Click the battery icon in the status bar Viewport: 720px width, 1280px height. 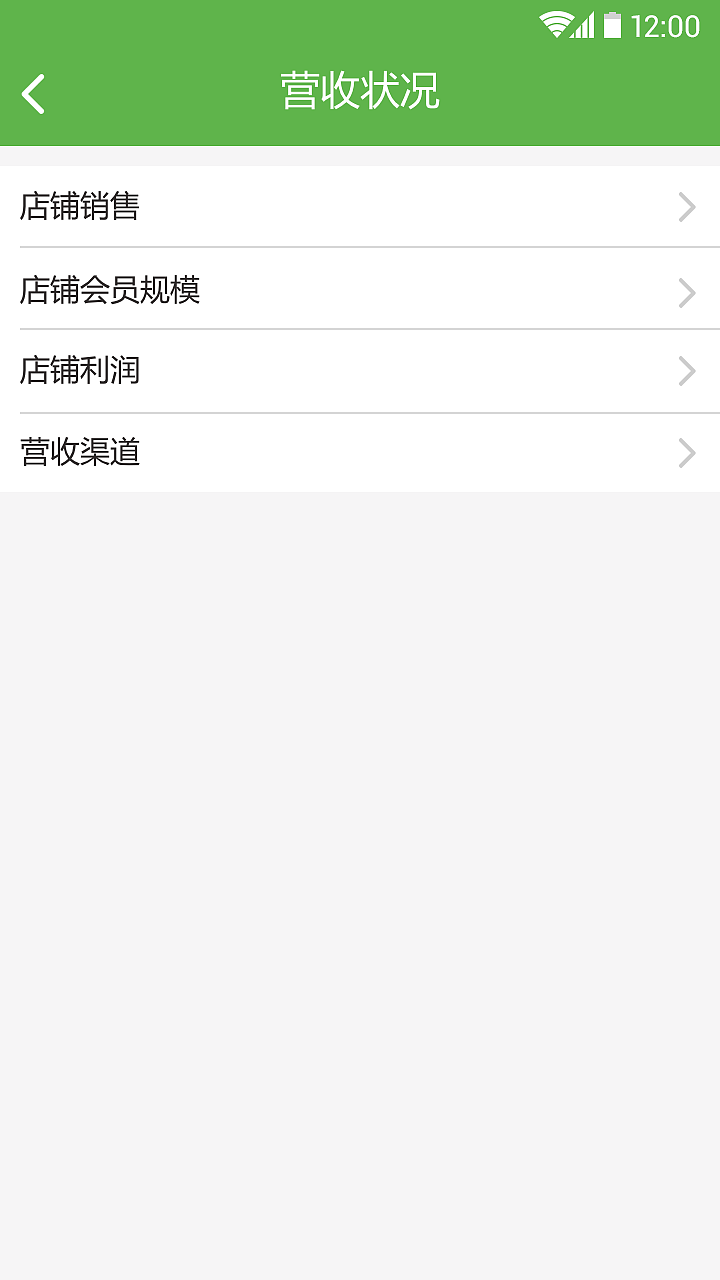(x=614, y=25)
